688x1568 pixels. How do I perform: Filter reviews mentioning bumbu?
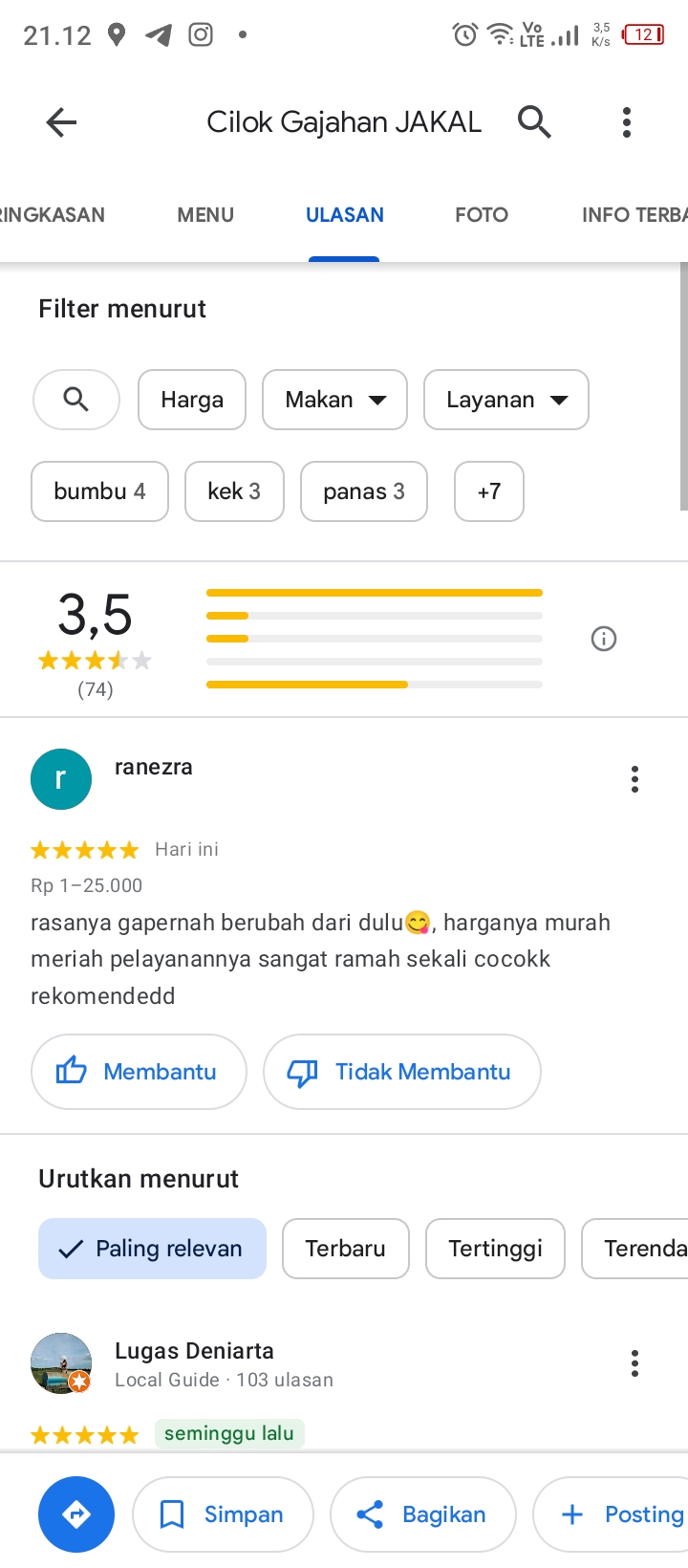(x=99, y=491)
